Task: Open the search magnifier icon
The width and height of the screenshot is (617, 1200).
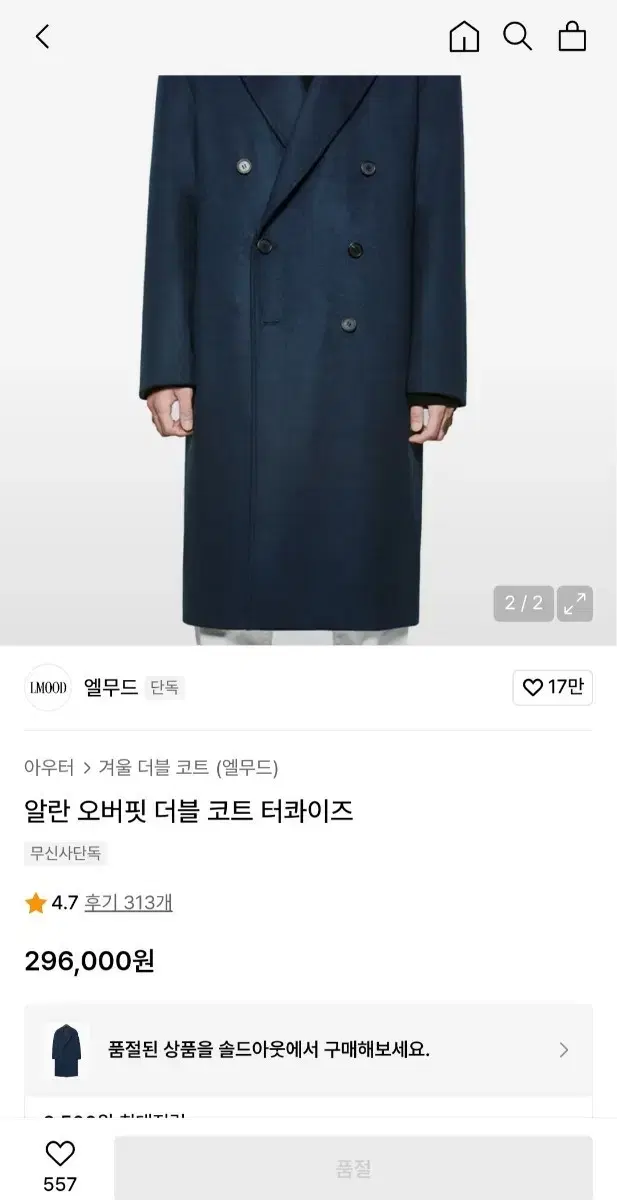Action: point(517,37)
